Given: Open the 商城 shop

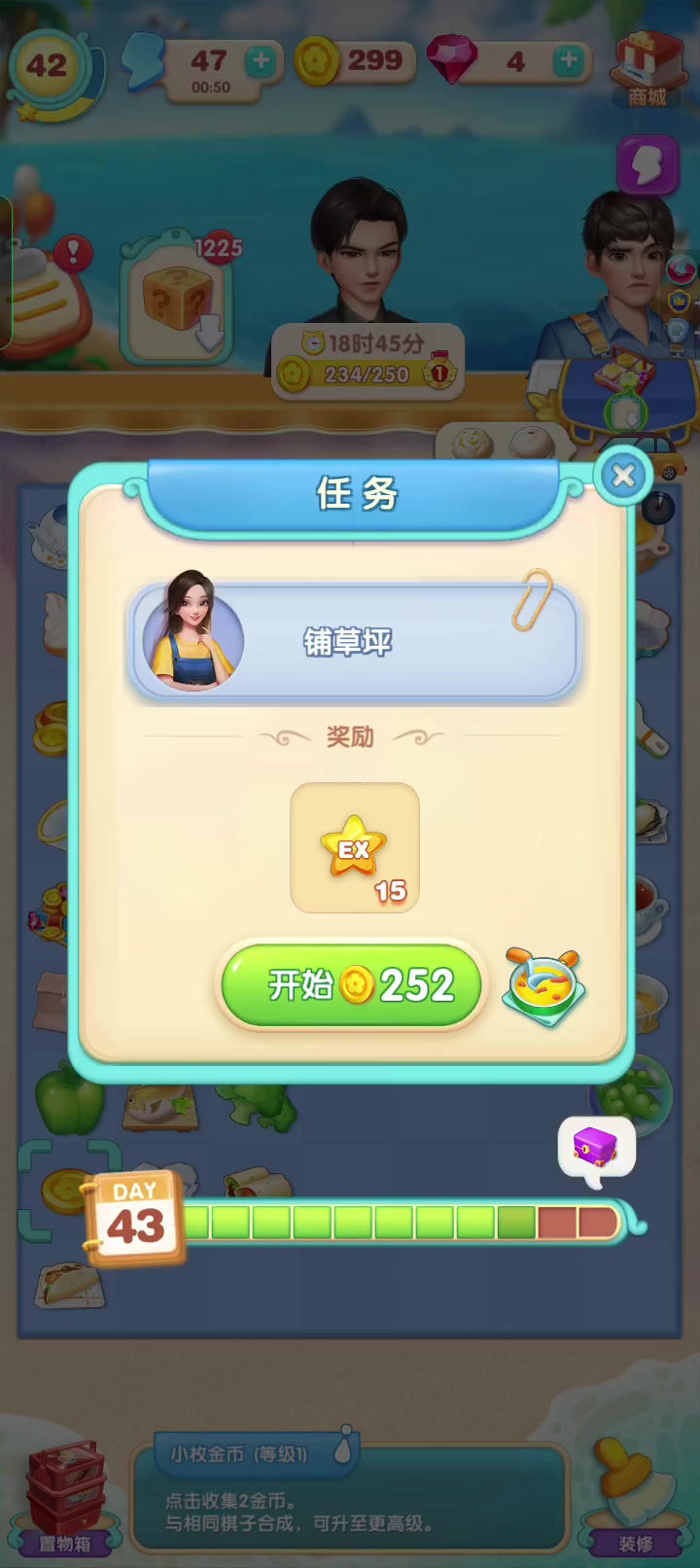Looking at the screenshot, I should (647, 68).
